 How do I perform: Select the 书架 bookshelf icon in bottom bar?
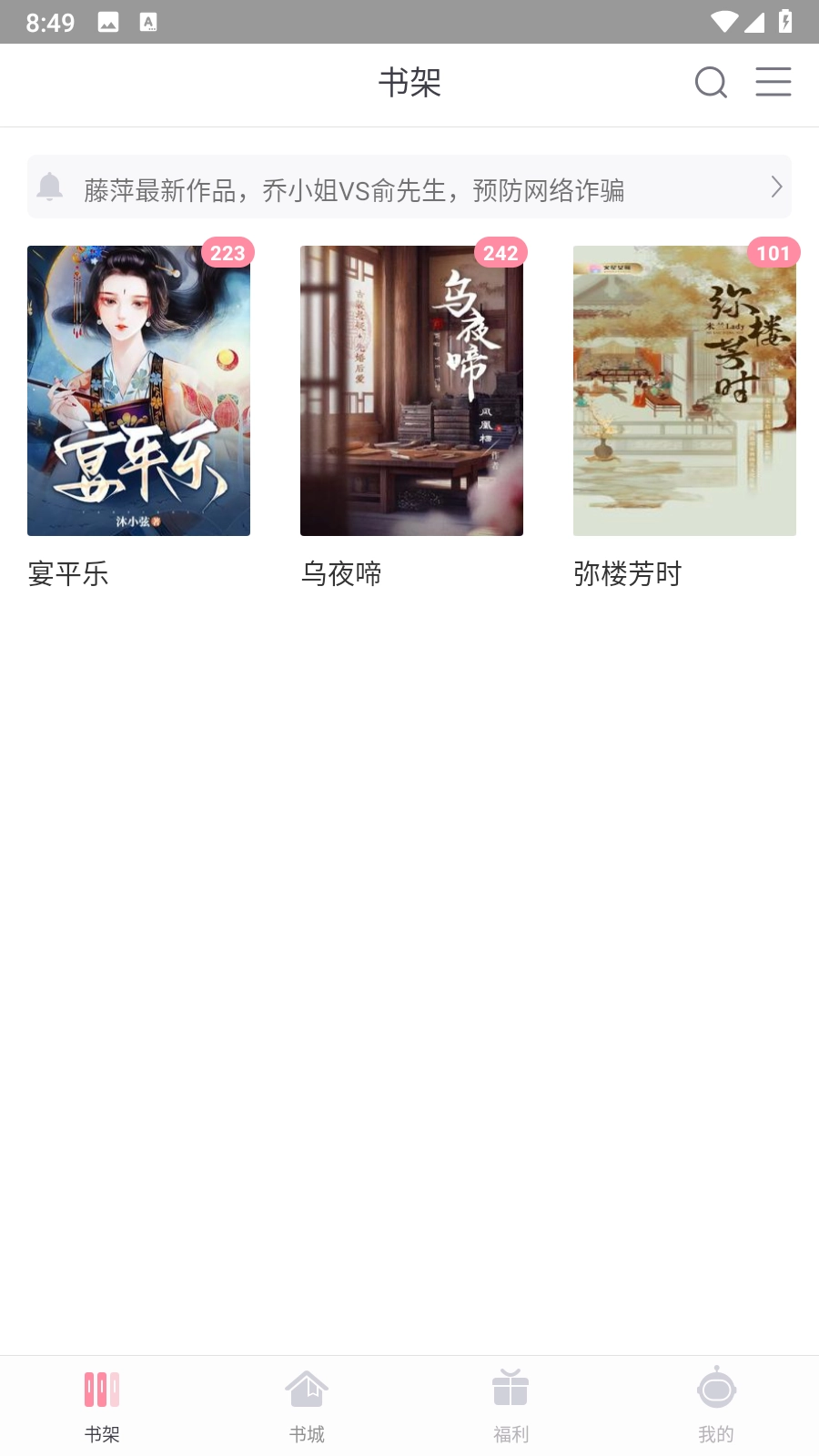[102, 1390]
